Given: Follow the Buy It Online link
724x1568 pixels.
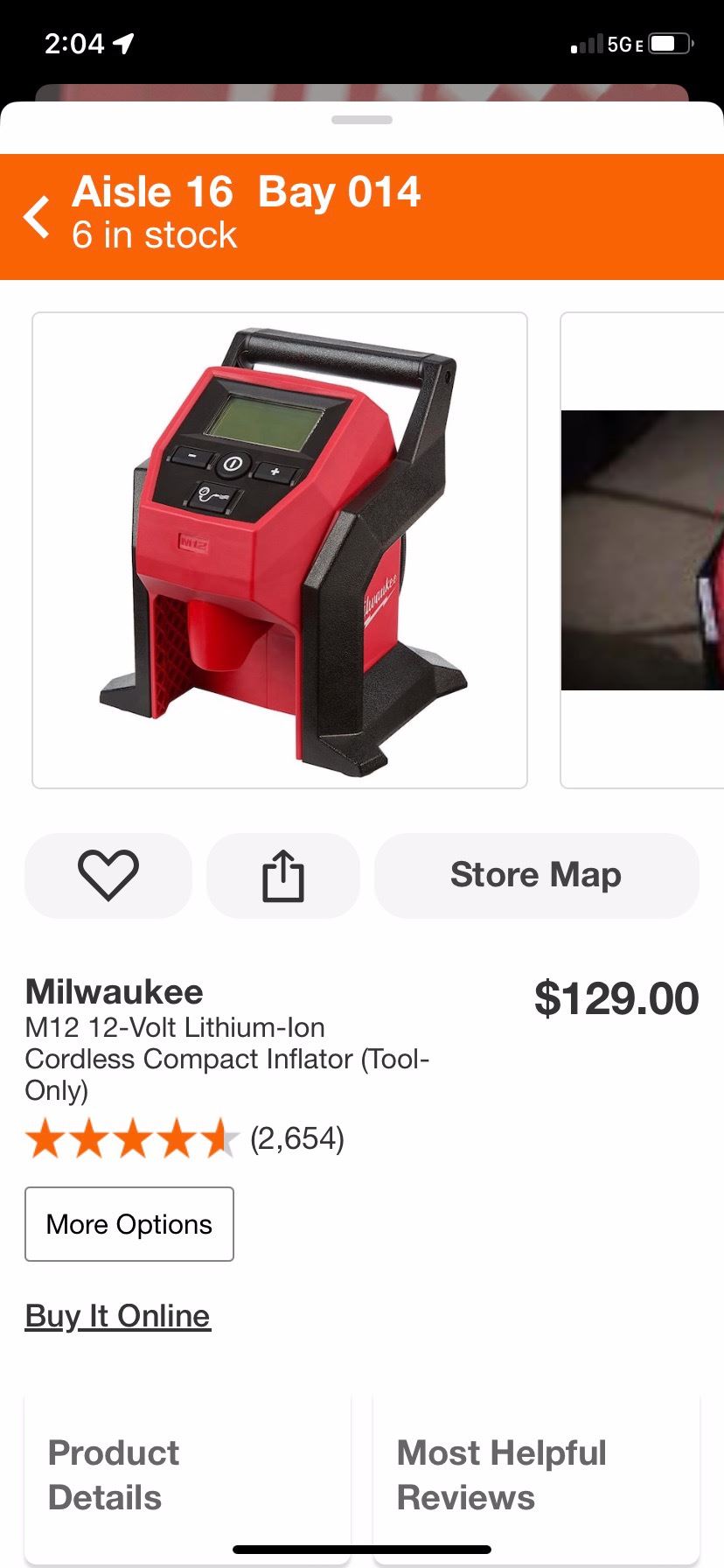Looking at the screenshot, I should click(x=118, y=1316).
